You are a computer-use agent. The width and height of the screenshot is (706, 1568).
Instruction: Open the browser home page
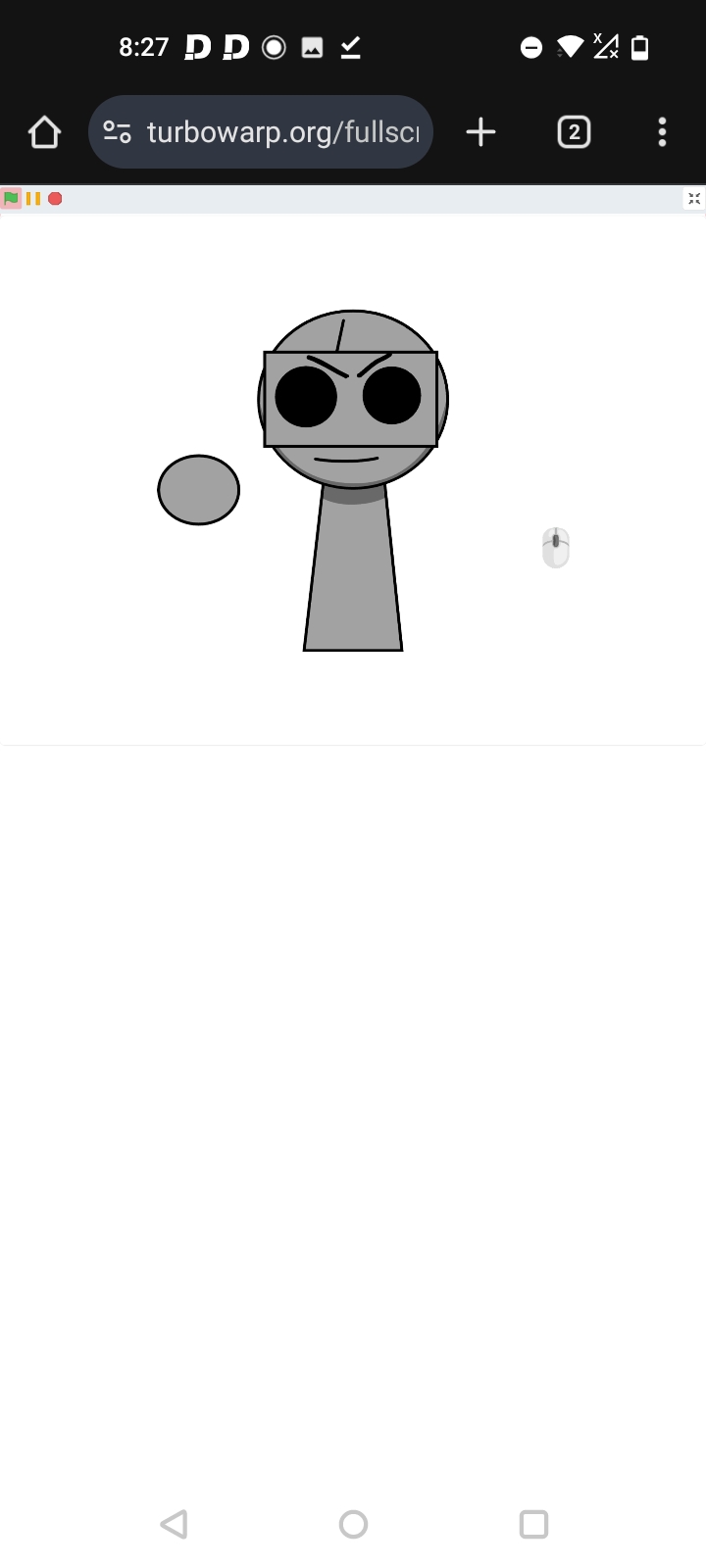[x=44, y=132]
